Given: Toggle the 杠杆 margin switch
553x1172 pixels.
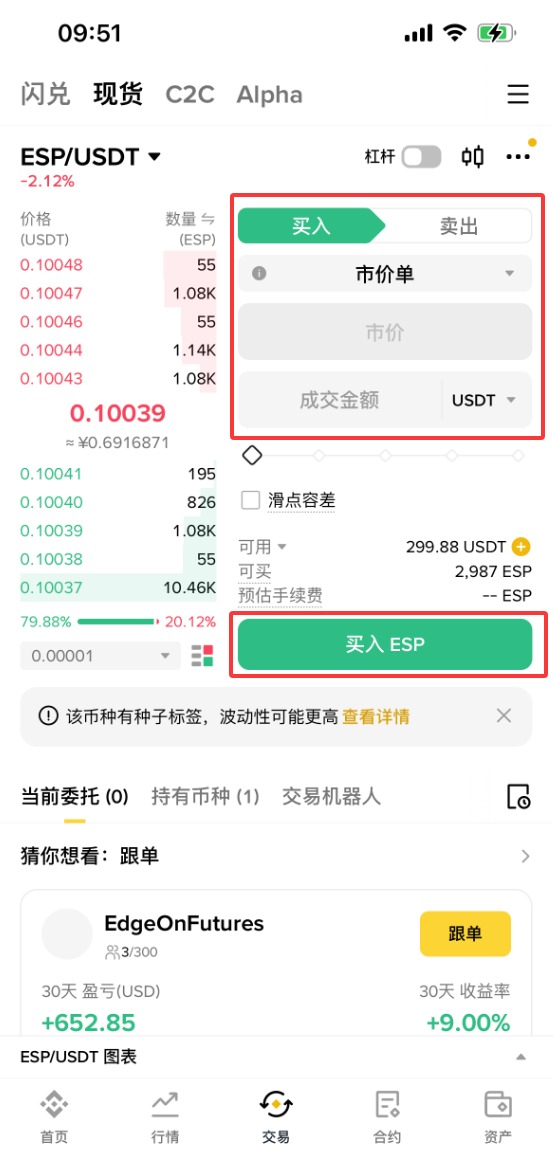Looking at the screenshot, I should tap(421, 157).
